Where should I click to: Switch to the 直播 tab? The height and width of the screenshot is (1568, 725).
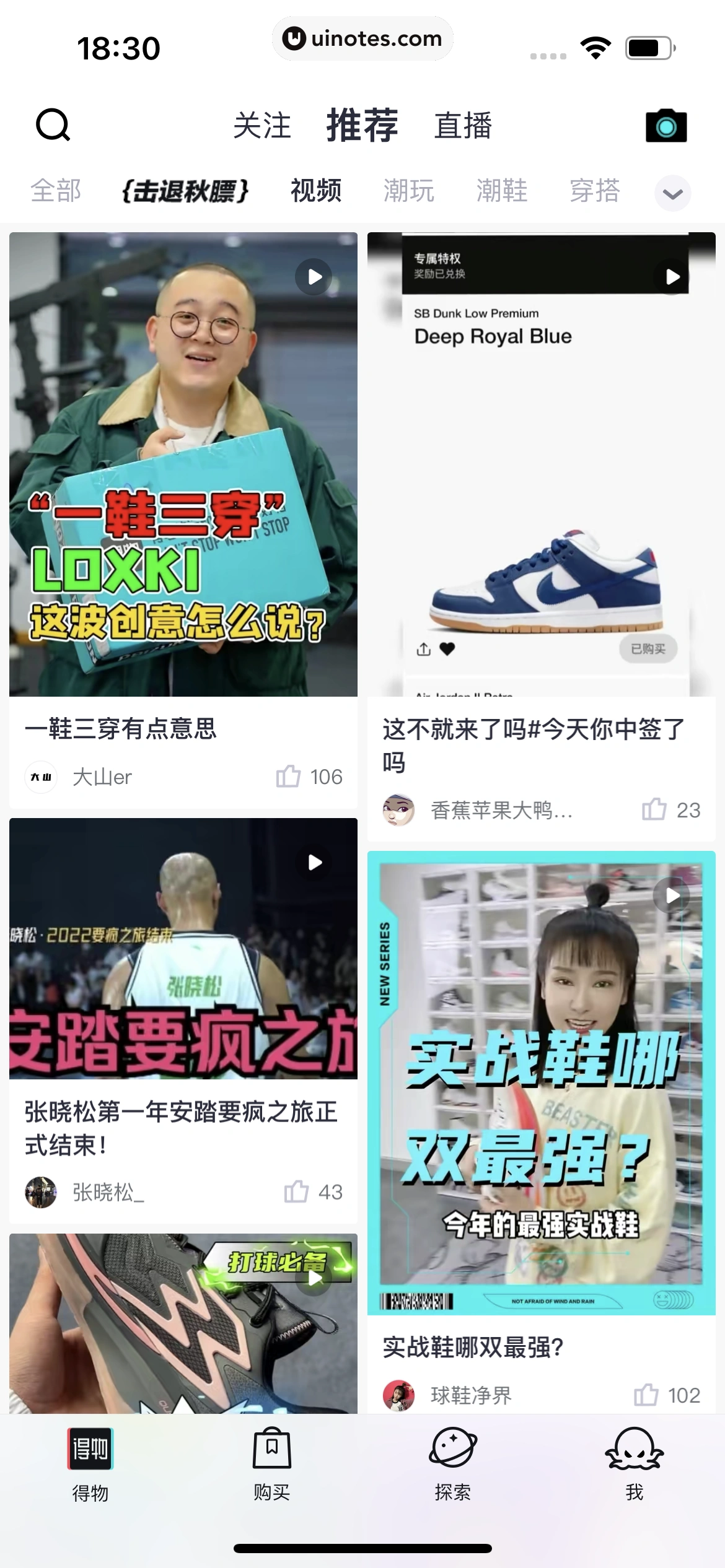tap(464, 126)
